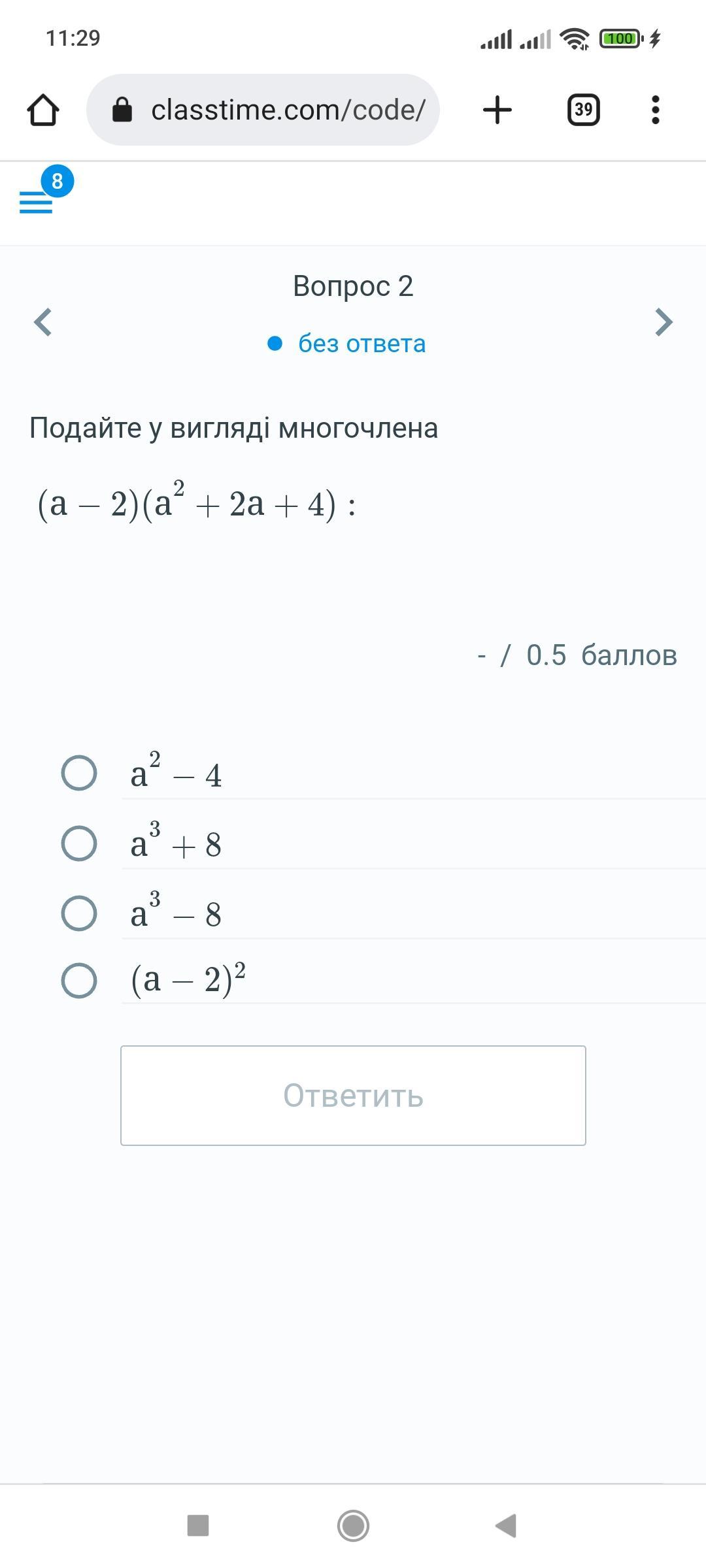Mark the answer (a − 2)²
The width and height of the screenshot is (706, 1568).
79,981
